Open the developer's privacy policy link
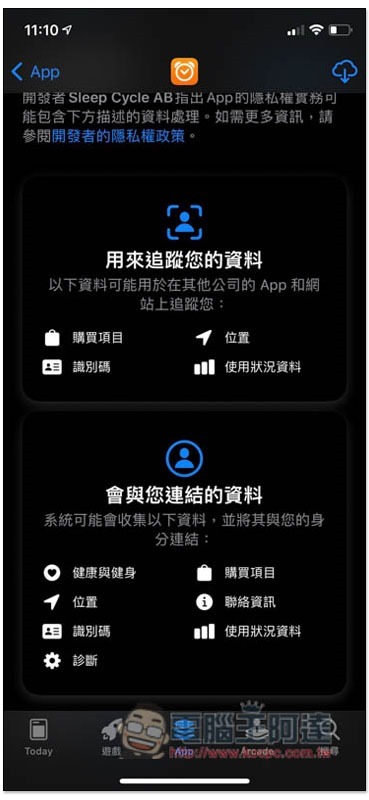The height and width of the screenshot is (800, 369). 118,136
